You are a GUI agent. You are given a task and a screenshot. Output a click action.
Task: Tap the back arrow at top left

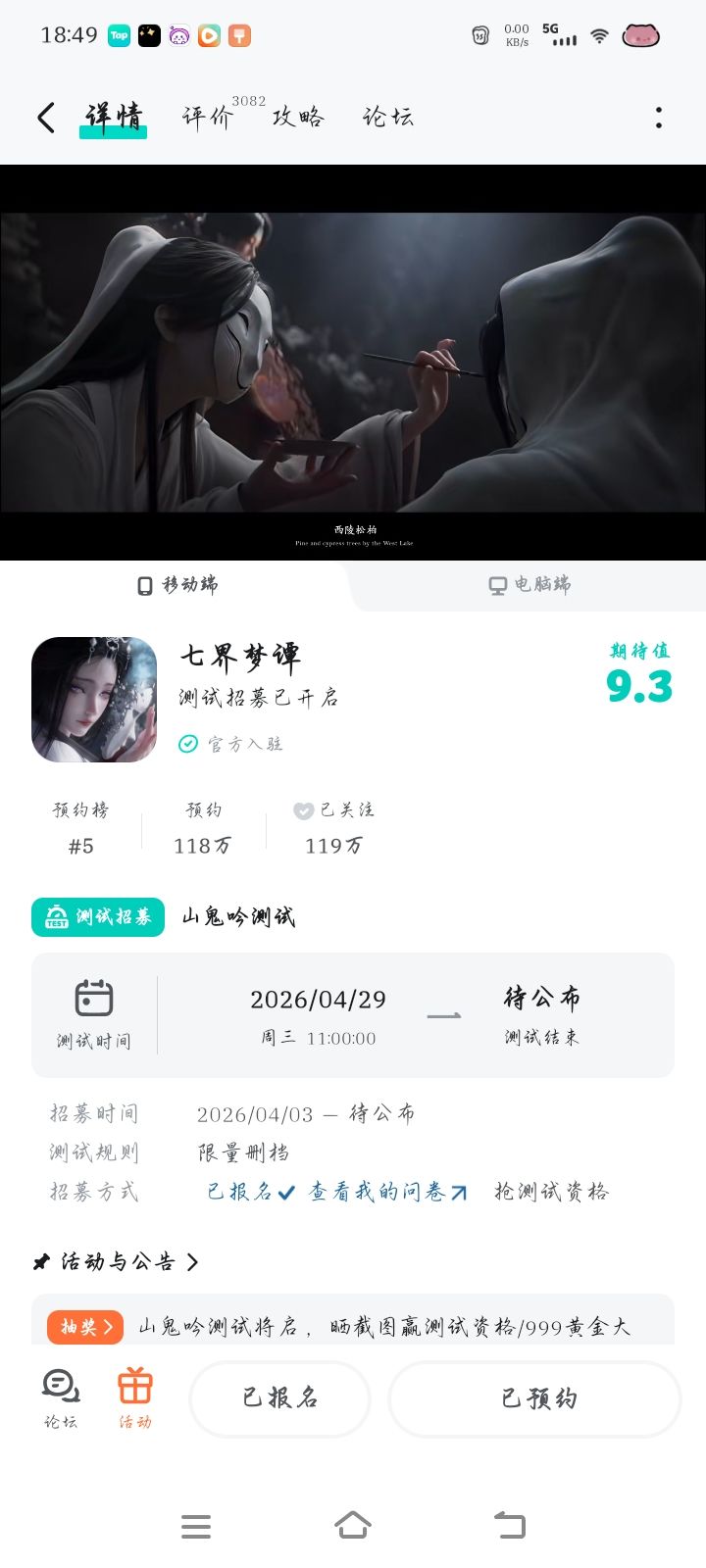point(44,117)
